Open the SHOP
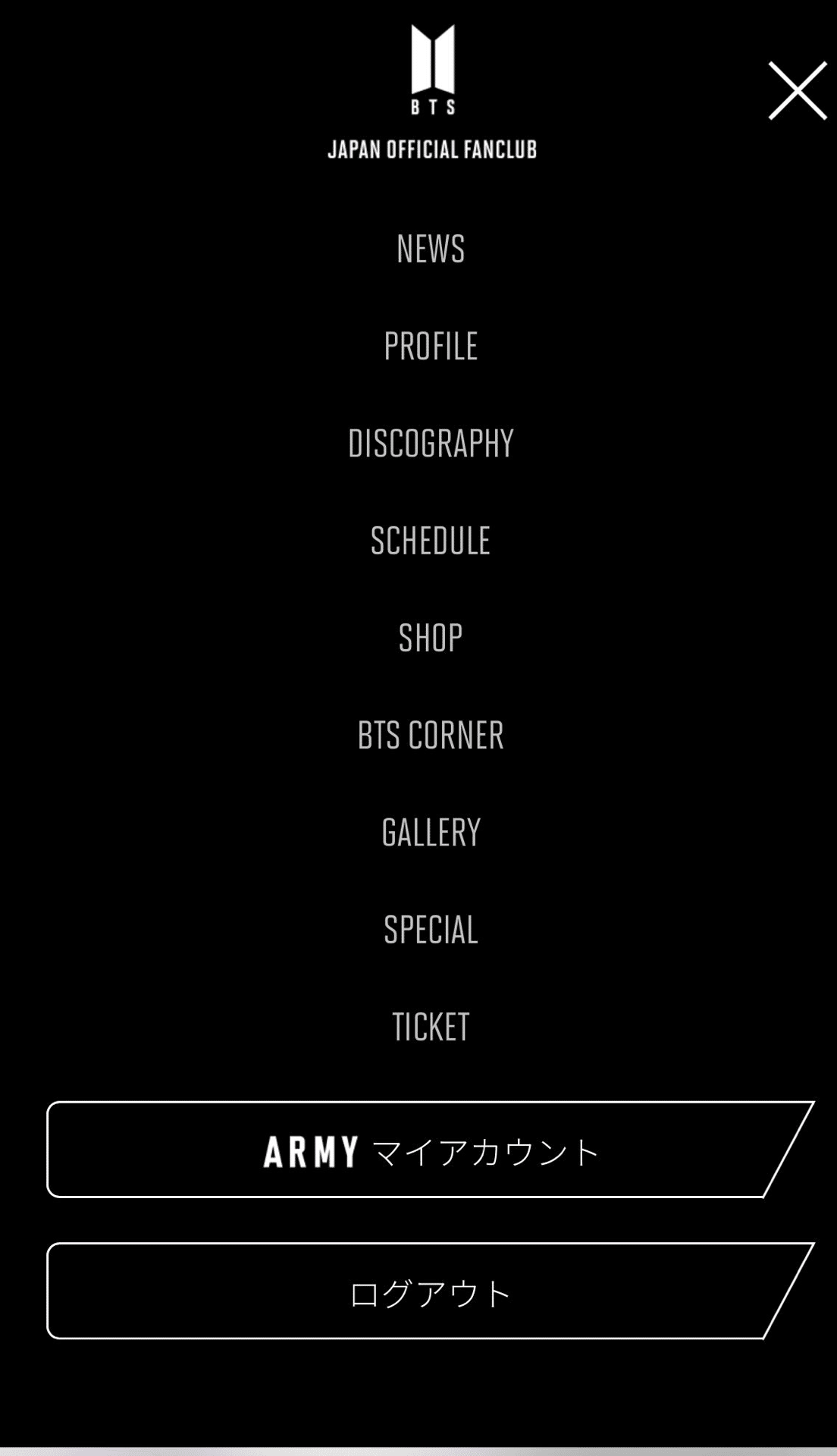Image resolution: width=837 pixels, height=1456 pixels. 431,638
